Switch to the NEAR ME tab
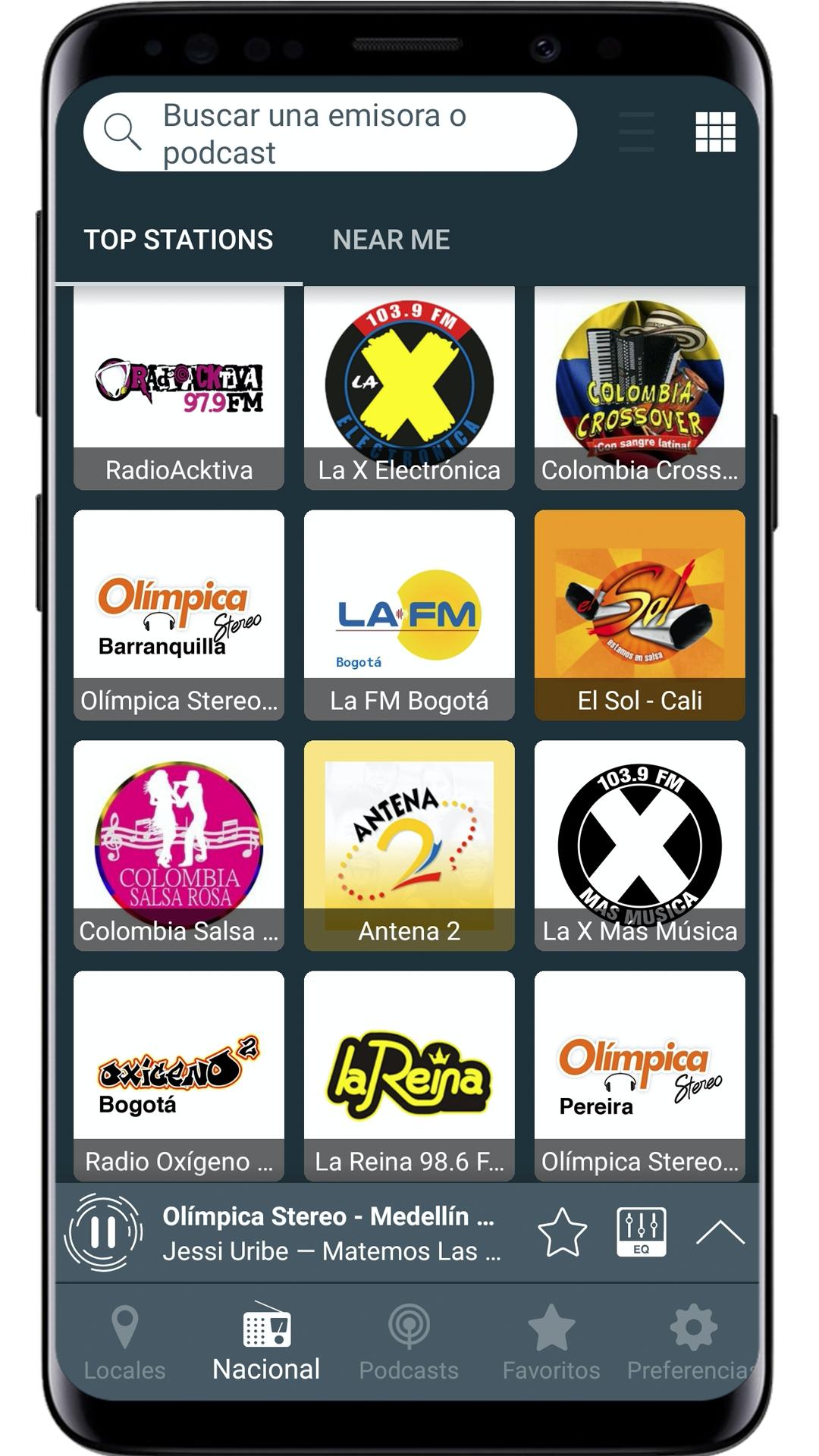 (391, 240)
